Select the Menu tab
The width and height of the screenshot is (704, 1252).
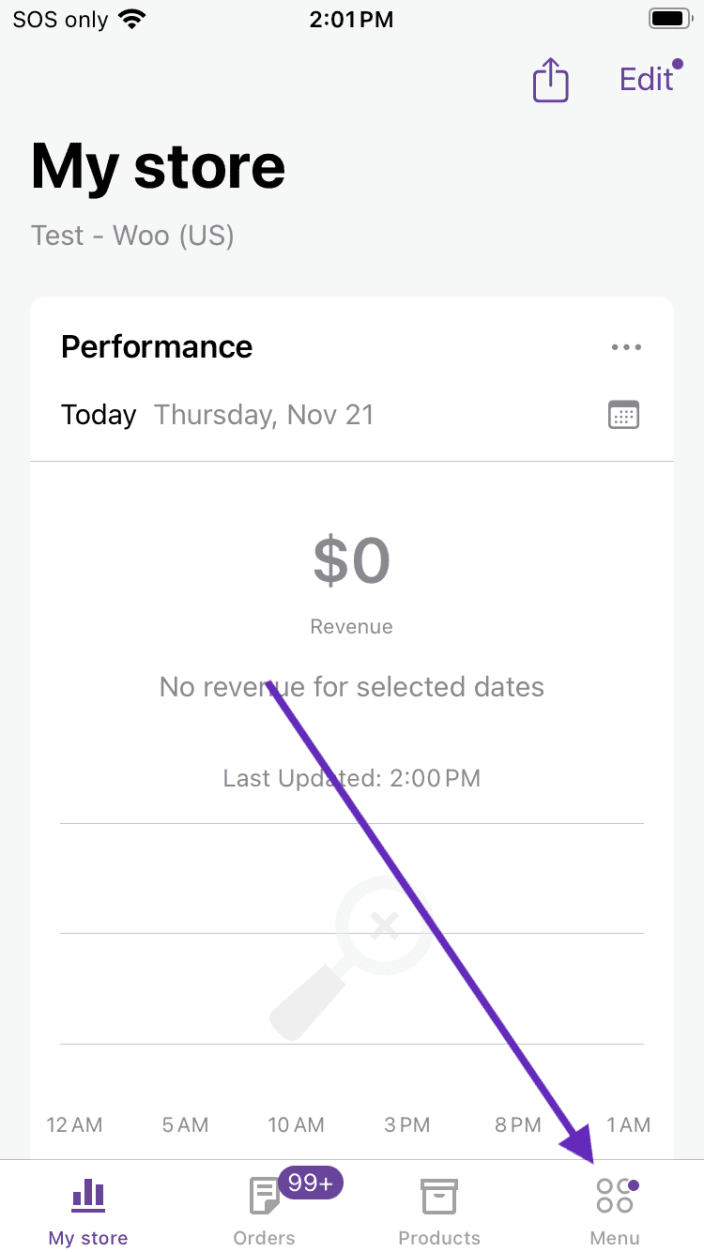point(615,1208)
